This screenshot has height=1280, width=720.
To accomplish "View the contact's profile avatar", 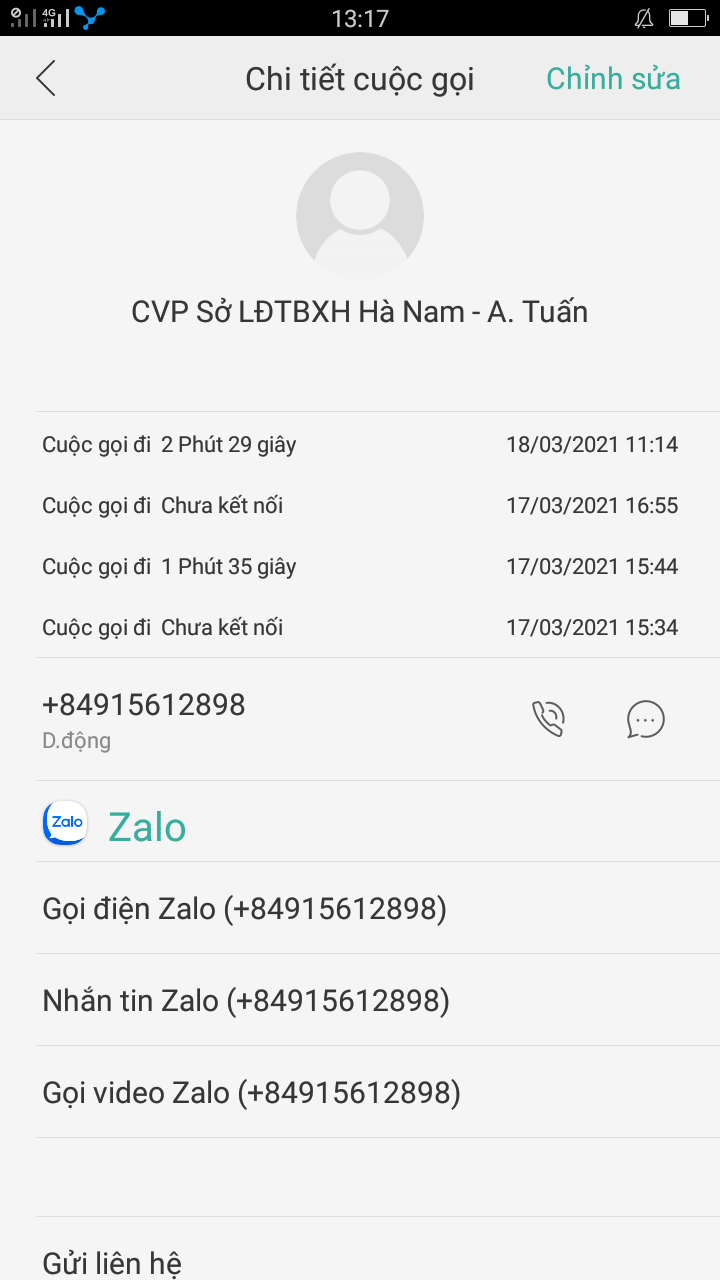I will click(x=360, y=216).
